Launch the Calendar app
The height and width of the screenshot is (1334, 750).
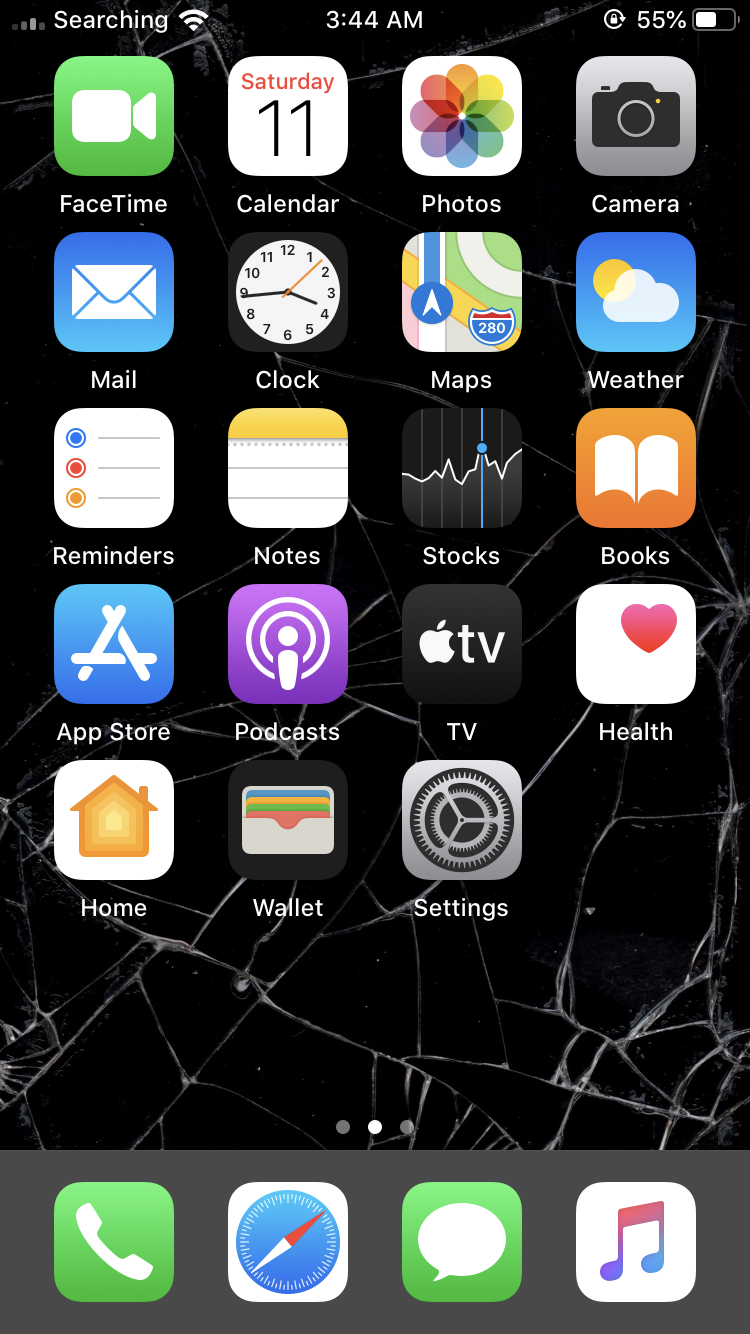pos(288,116)
